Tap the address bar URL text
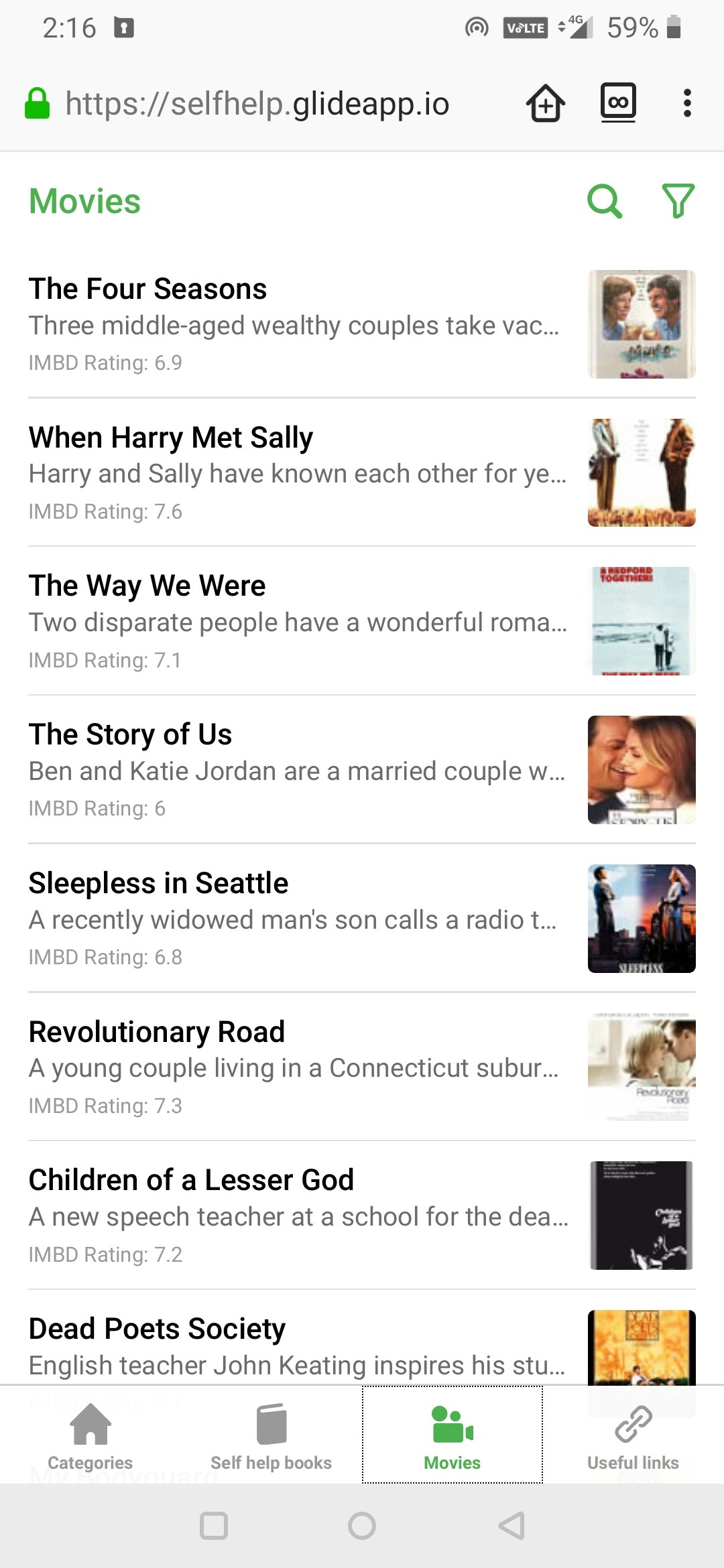The width and height of the screenshot is (724, 1568). (257, 104)
